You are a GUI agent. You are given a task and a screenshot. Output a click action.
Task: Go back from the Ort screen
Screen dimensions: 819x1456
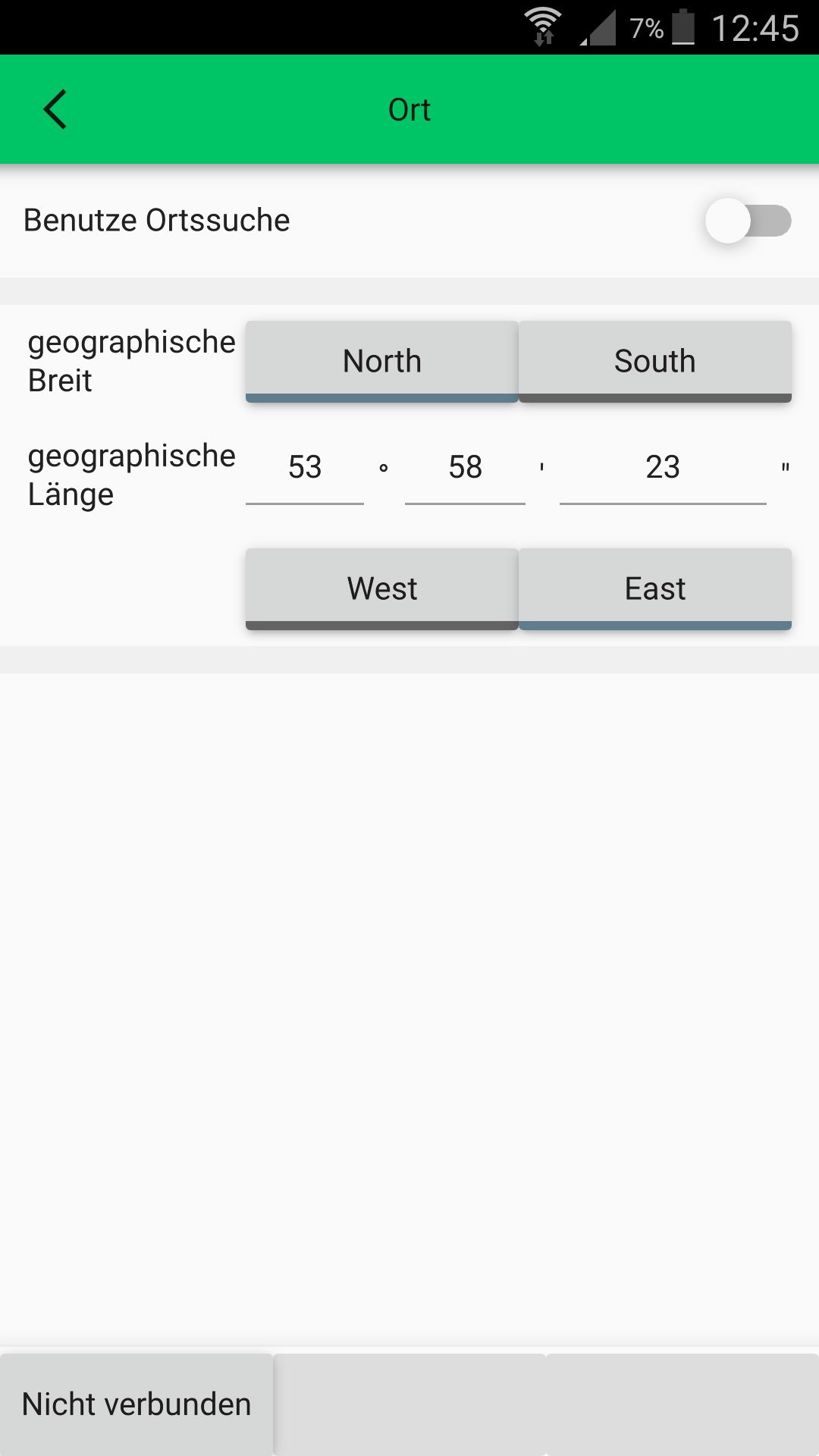[x=55, y=110]
